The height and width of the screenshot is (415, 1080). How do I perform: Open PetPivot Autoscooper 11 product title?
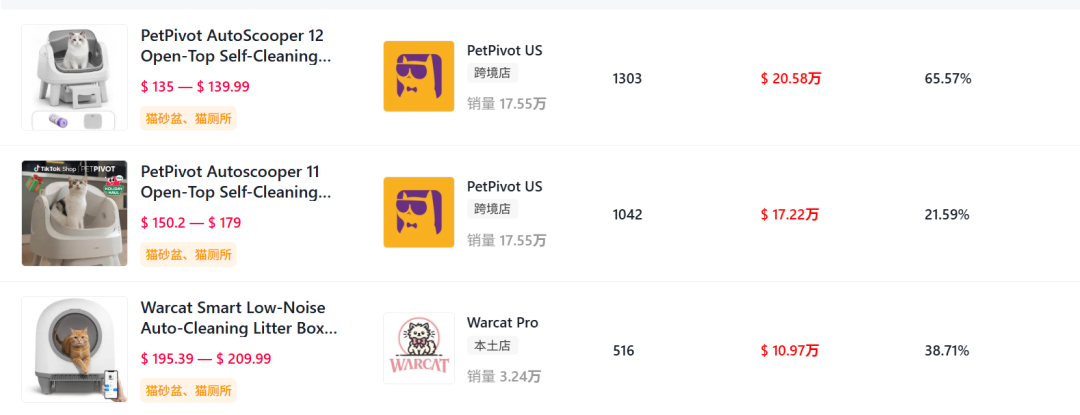click(236, 182)
